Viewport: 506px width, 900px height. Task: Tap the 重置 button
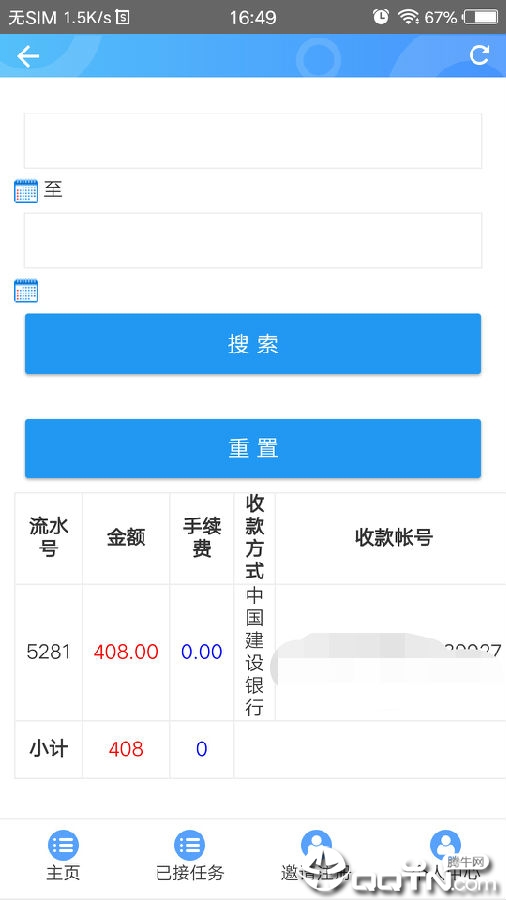[252, 448]
